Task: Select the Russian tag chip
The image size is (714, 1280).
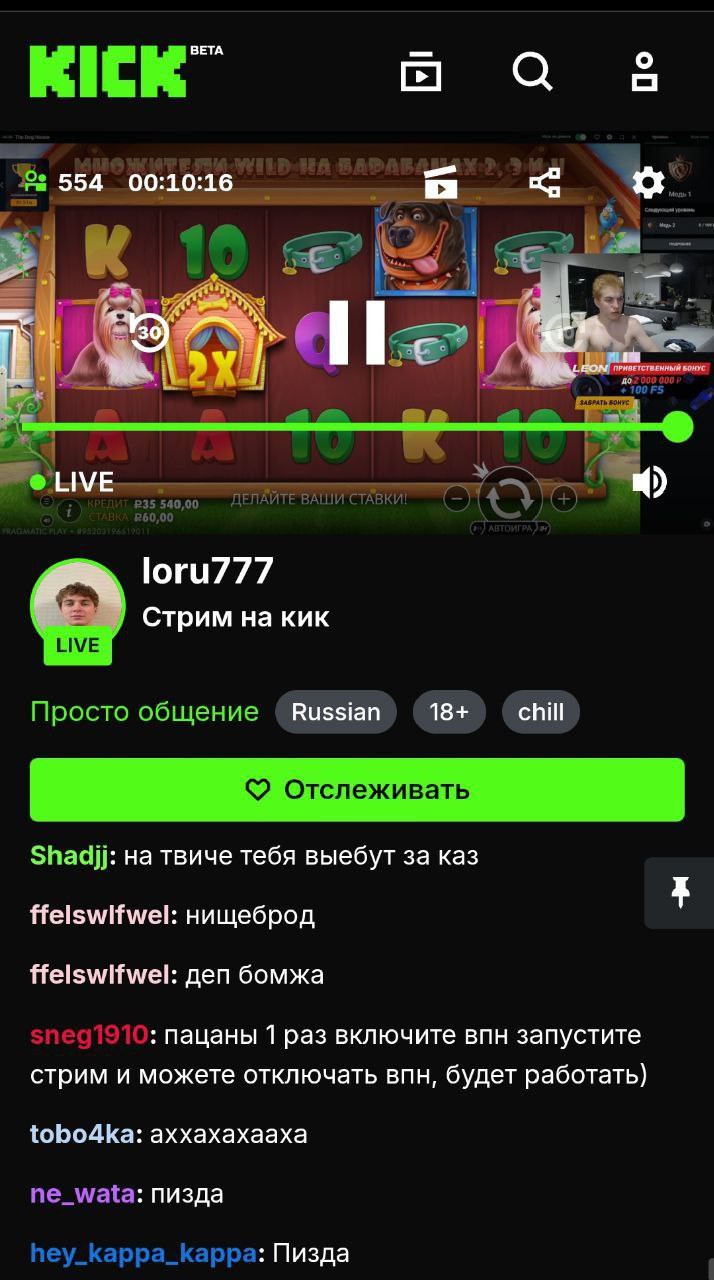Action: 336,712
